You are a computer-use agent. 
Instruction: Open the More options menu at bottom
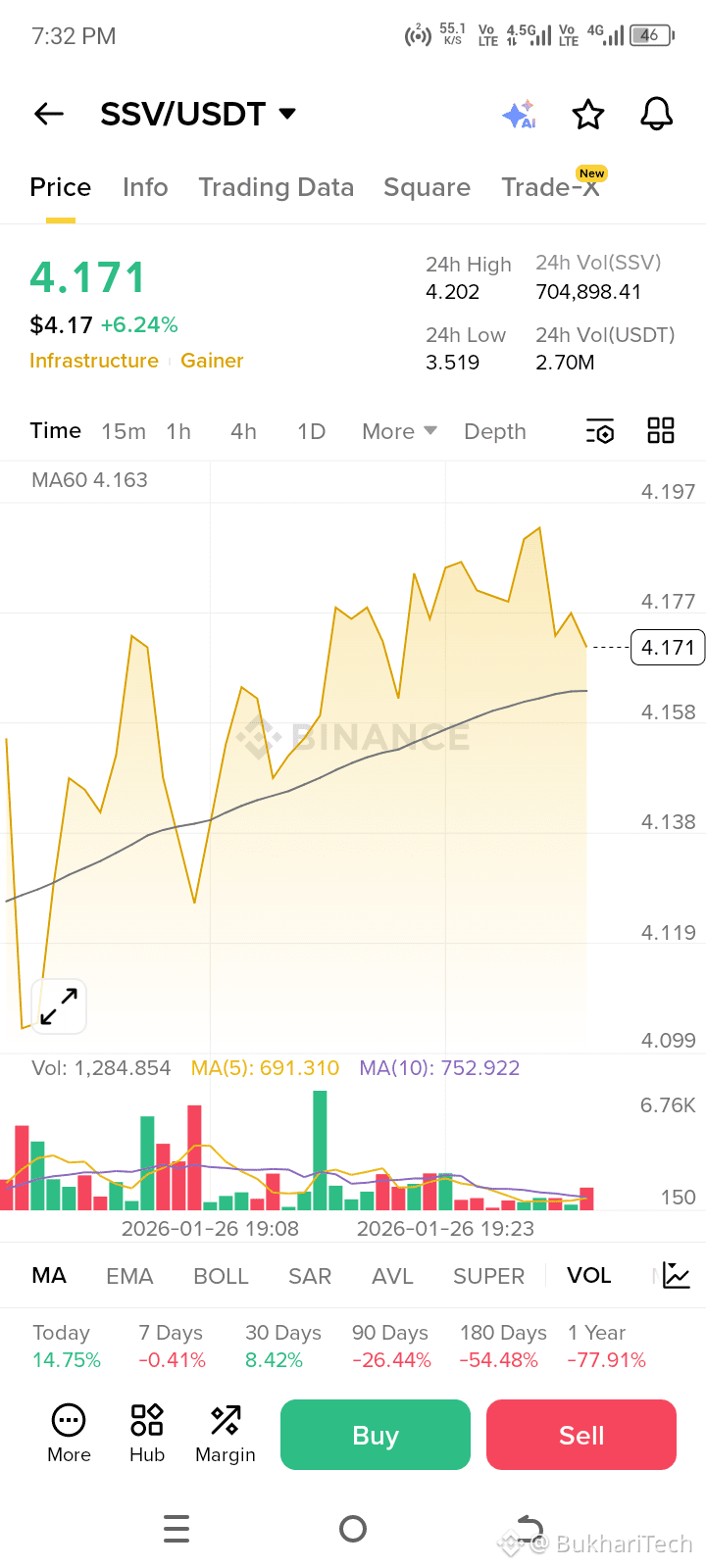(68, 1433)
